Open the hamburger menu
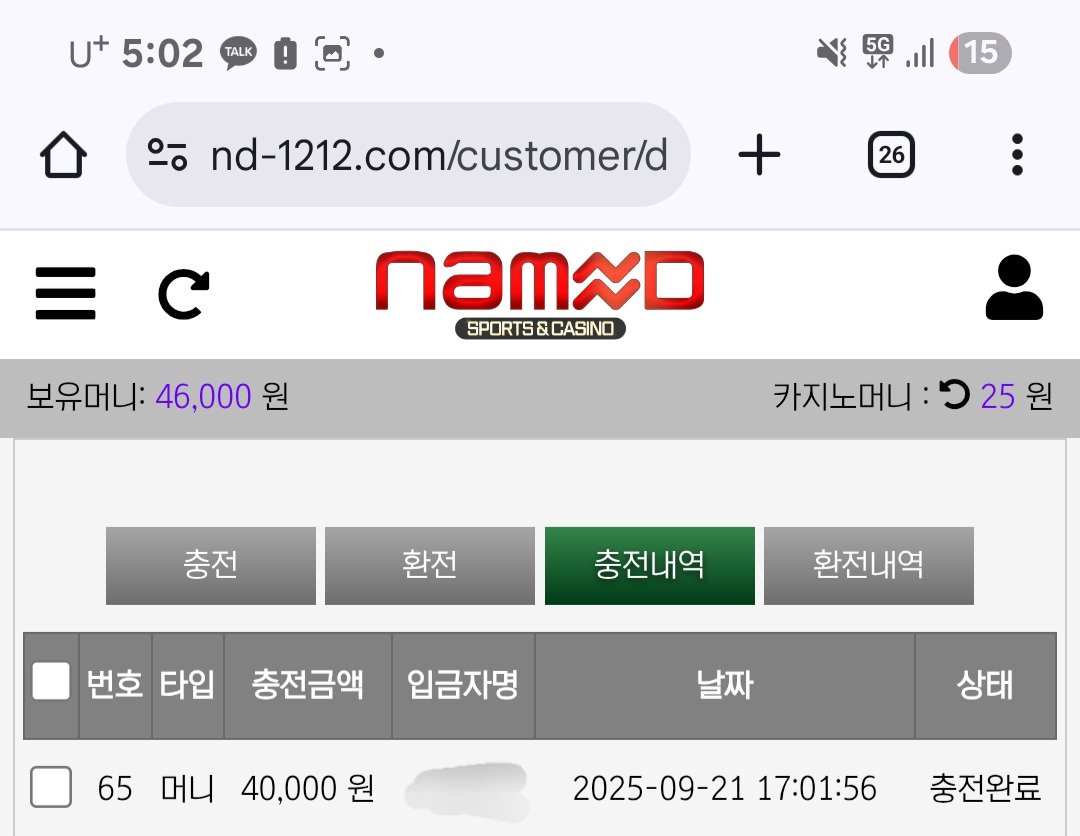Image resolution: width=1080 pixels, height=836 pixels. tap(65, 293)
